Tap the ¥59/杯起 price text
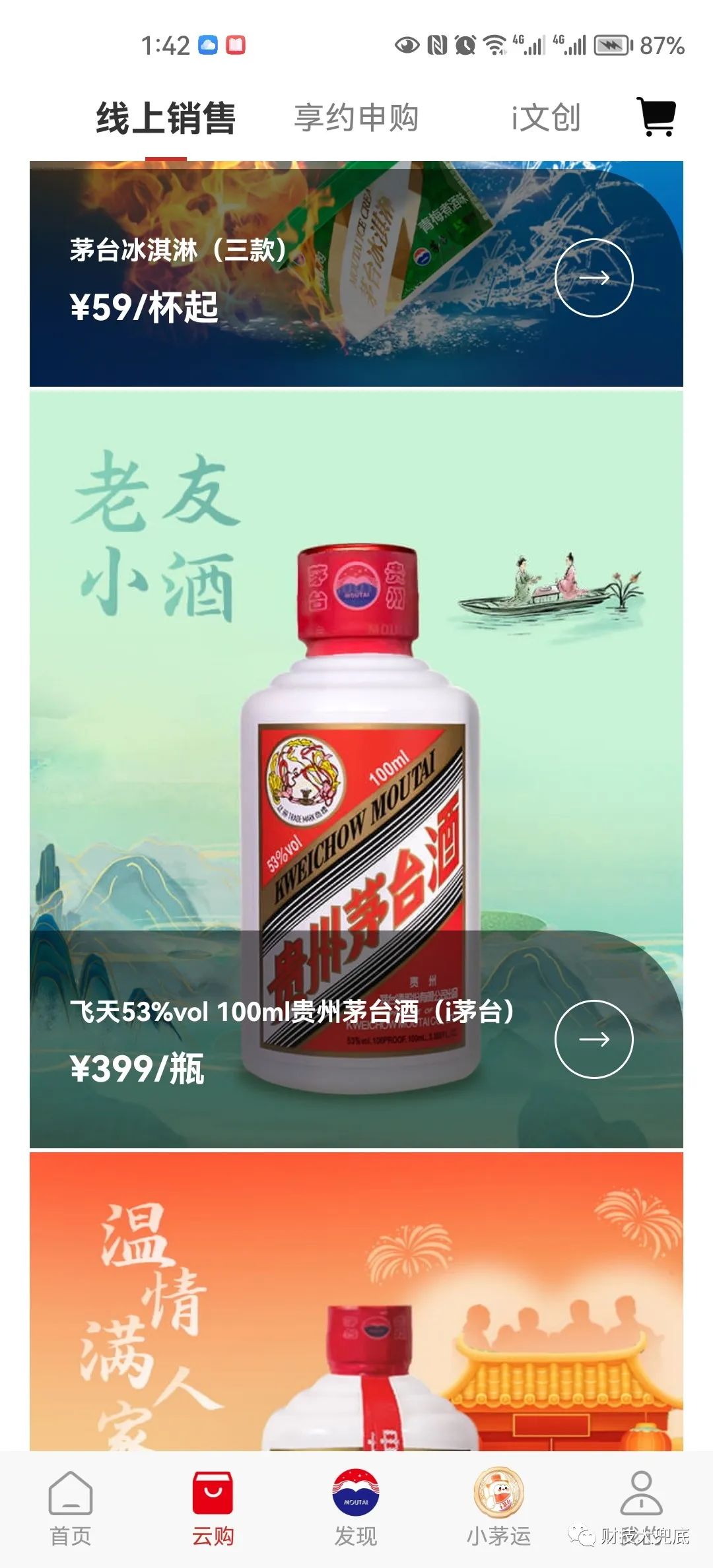Viewport: 713px width, 1568px height. coord(144,307)
